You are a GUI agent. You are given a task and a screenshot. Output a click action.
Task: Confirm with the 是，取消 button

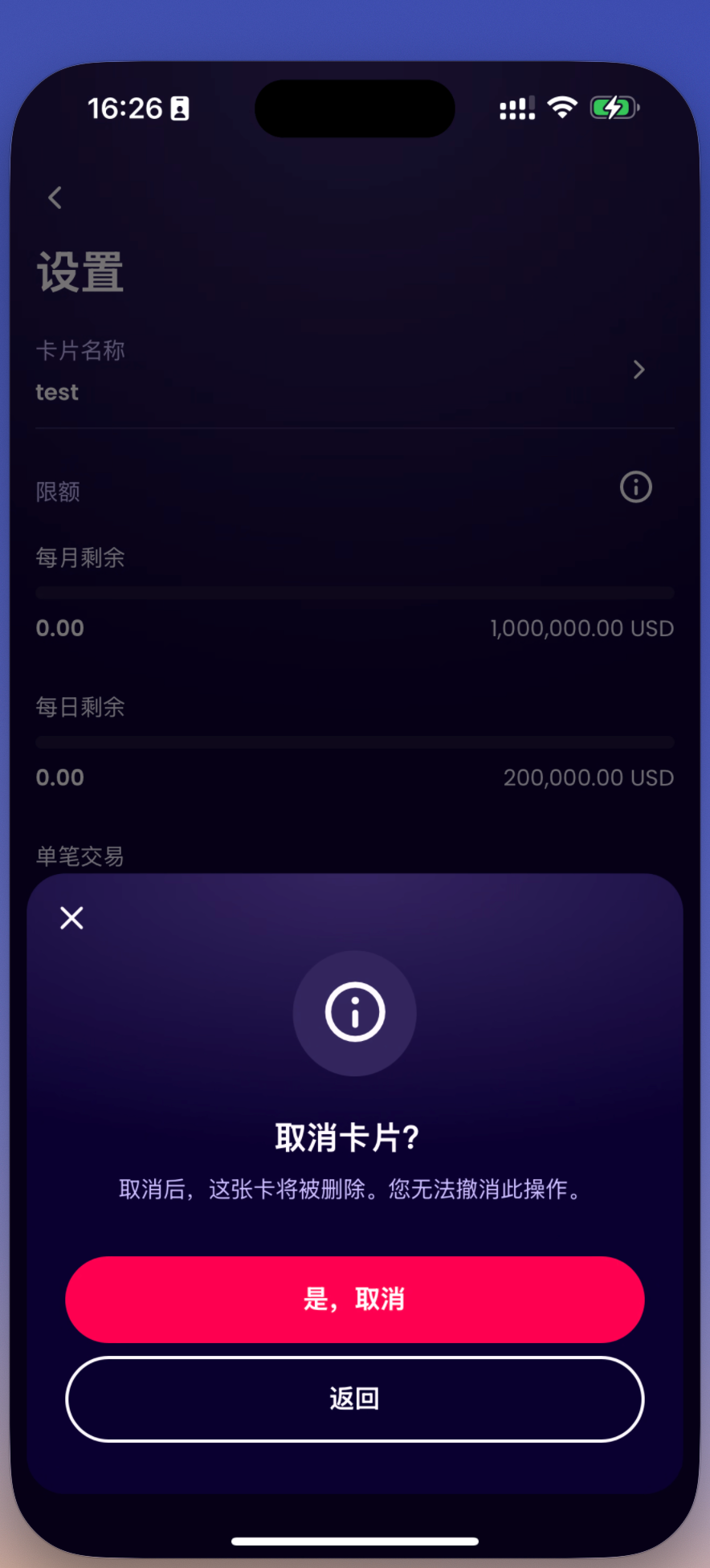click(354, 1299)
